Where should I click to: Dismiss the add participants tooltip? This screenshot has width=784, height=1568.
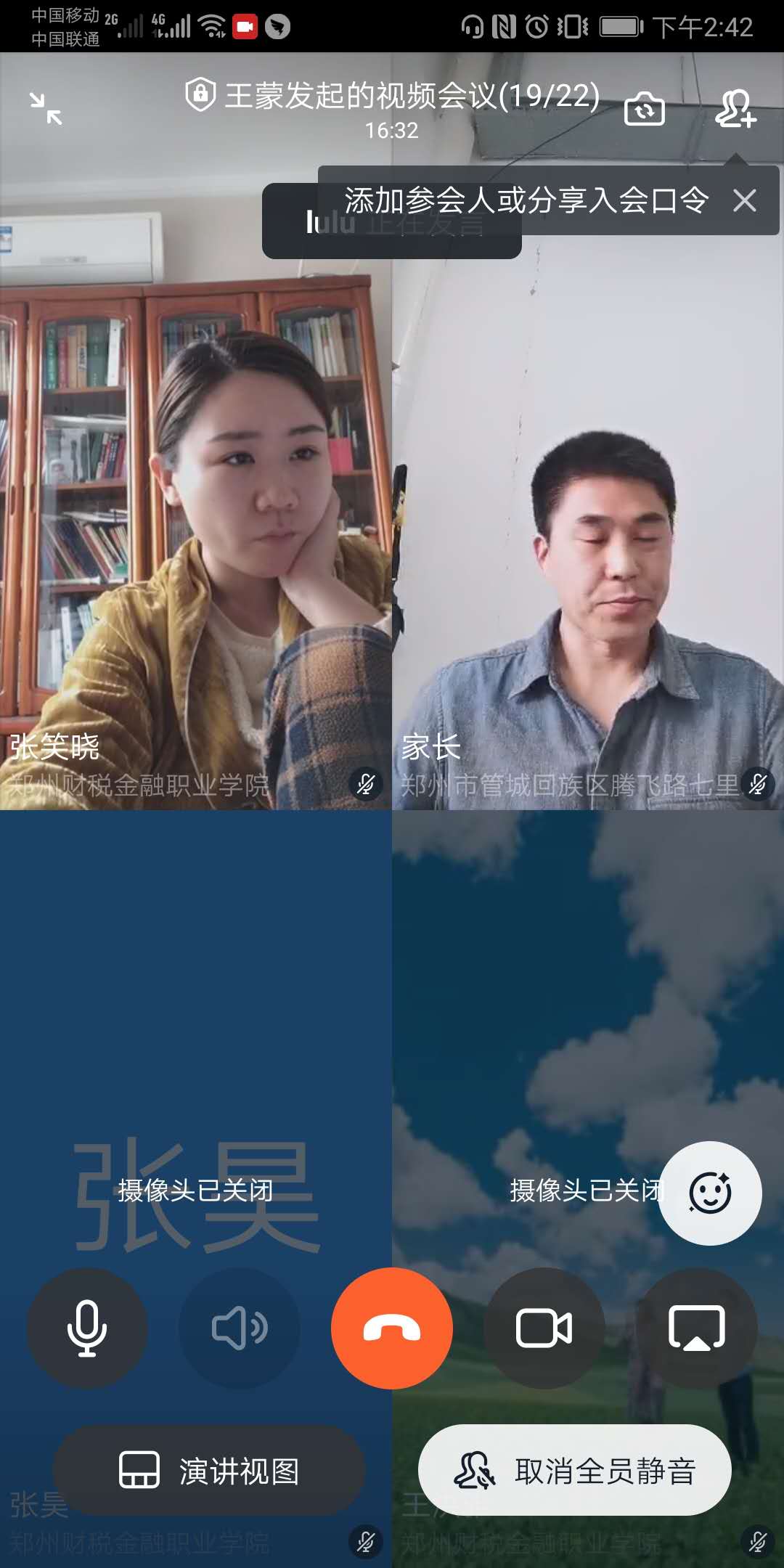(745, 200)
